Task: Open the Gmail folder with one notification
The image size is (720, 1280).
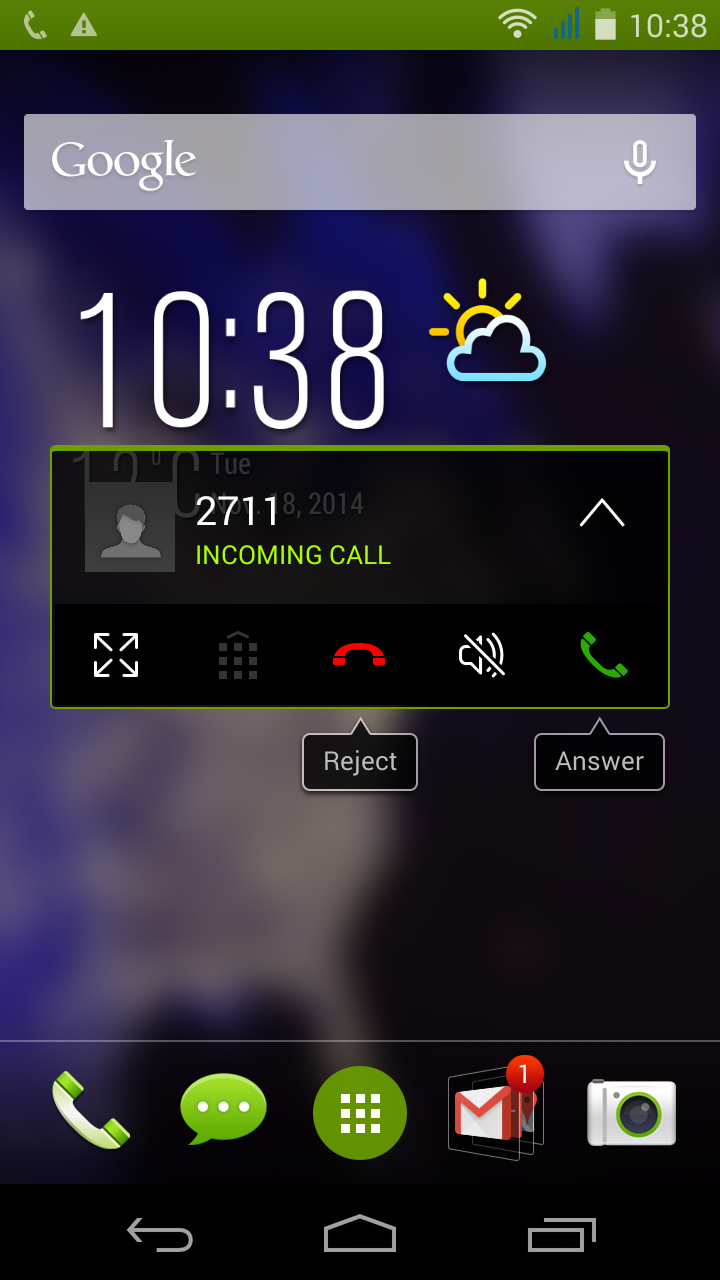Action: click(496, 1110)
